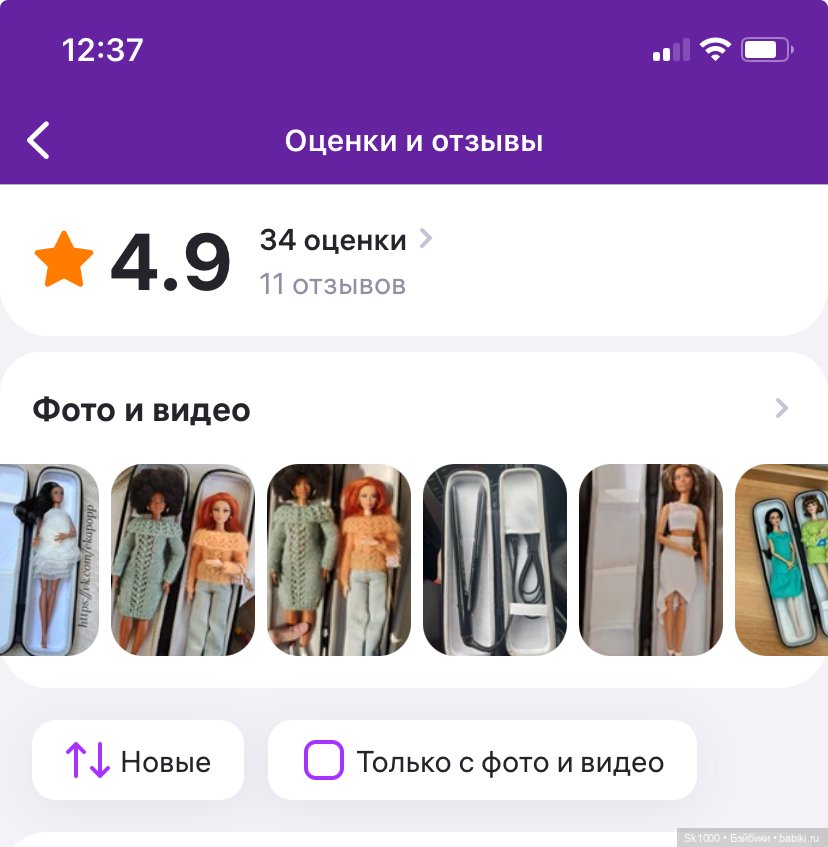Open first photo of two knitted-outfit dolls
Viewport: 828px width, 847px height.
183,560
